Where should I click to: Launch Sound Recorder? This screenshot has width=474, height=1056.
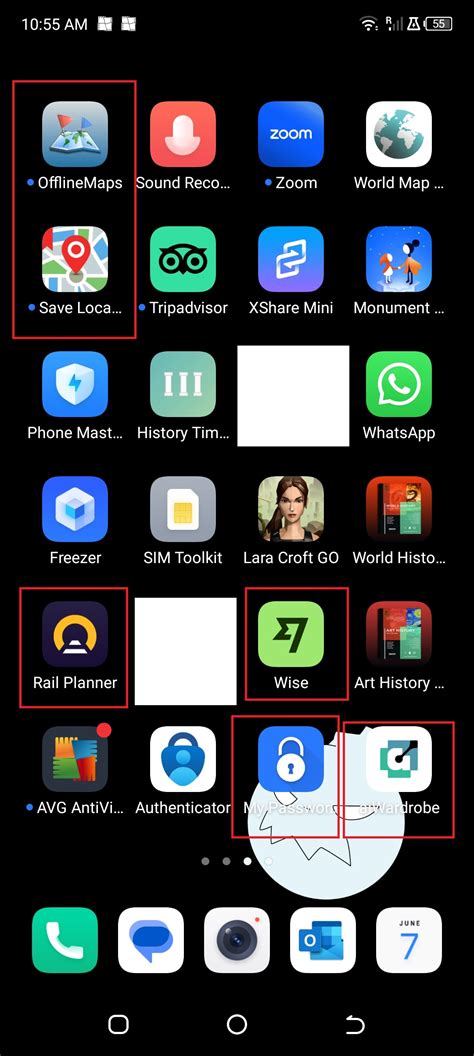[x=183, y=134]
